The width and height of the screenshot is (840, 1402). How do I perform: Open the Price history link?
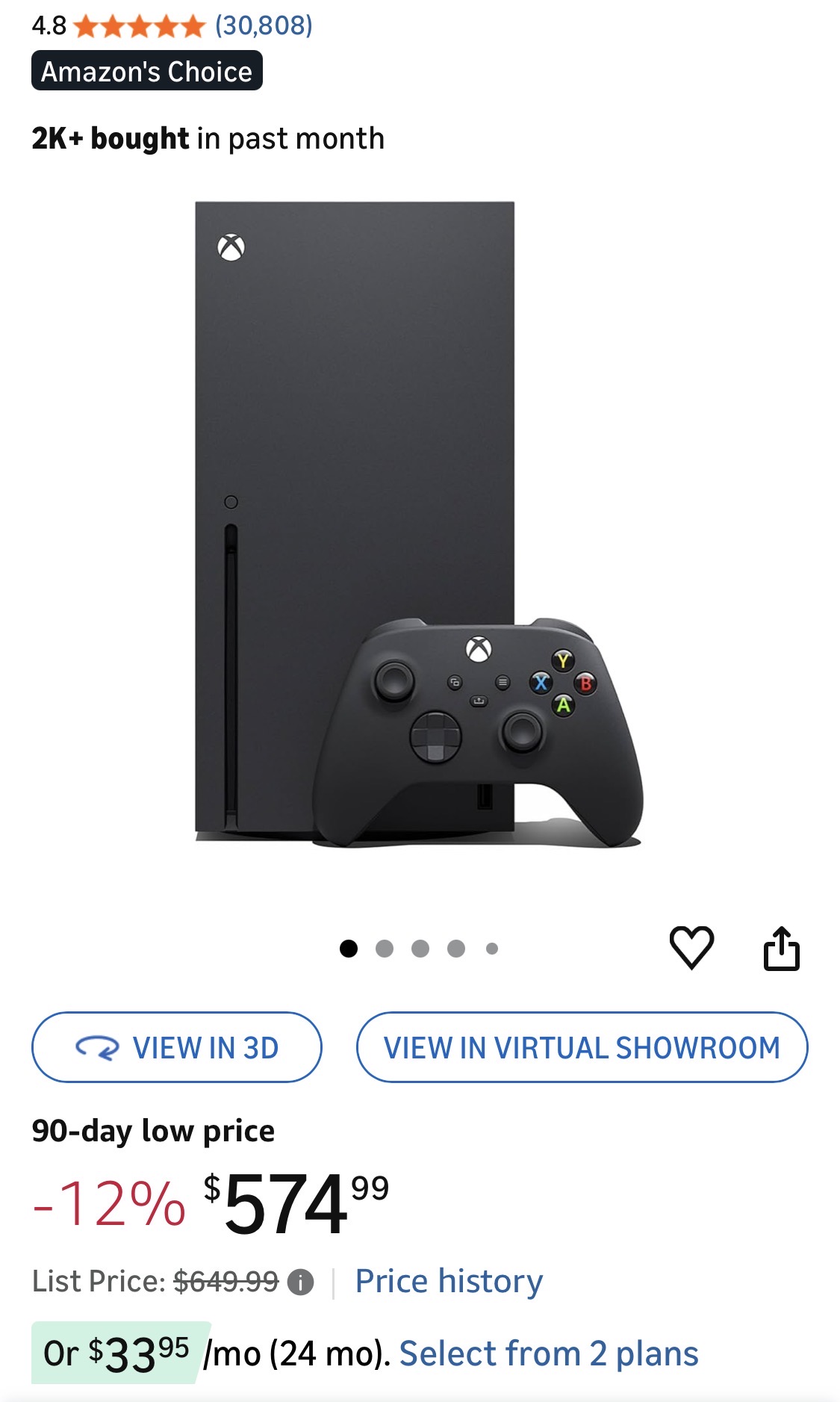(449, 1281)
